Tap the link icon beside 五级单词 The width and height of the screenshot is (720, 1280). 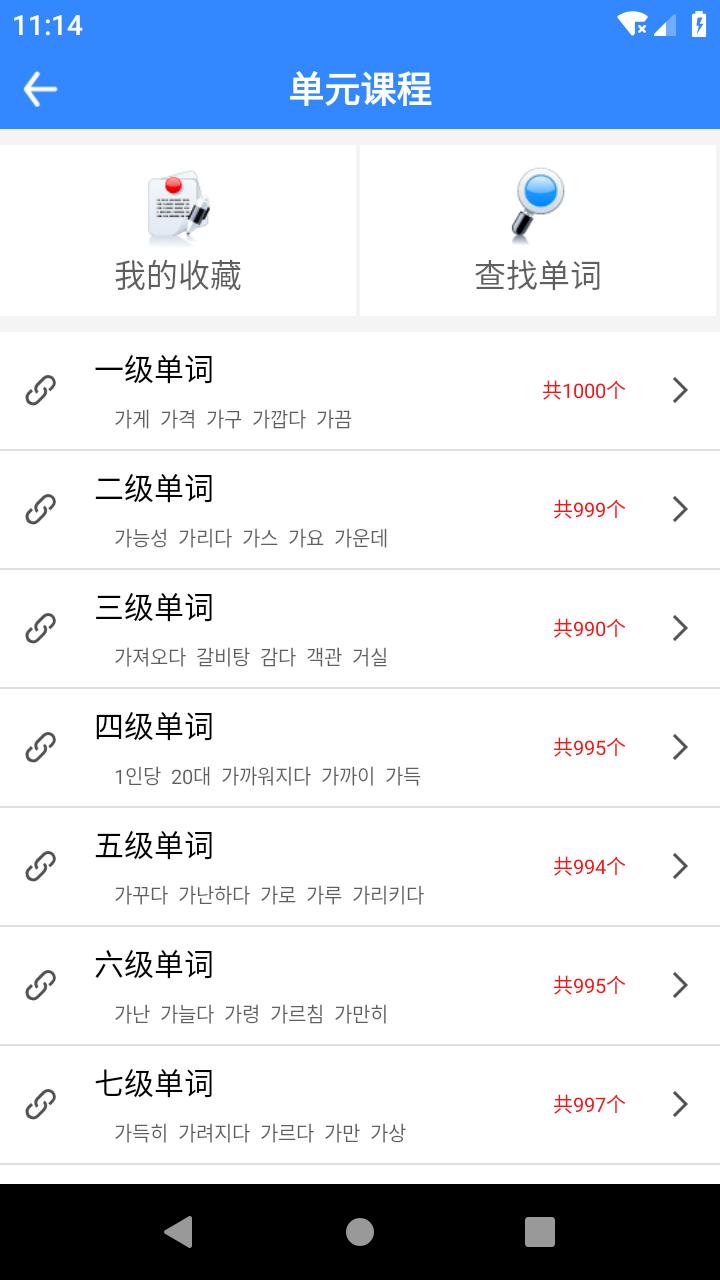[38, 866]
